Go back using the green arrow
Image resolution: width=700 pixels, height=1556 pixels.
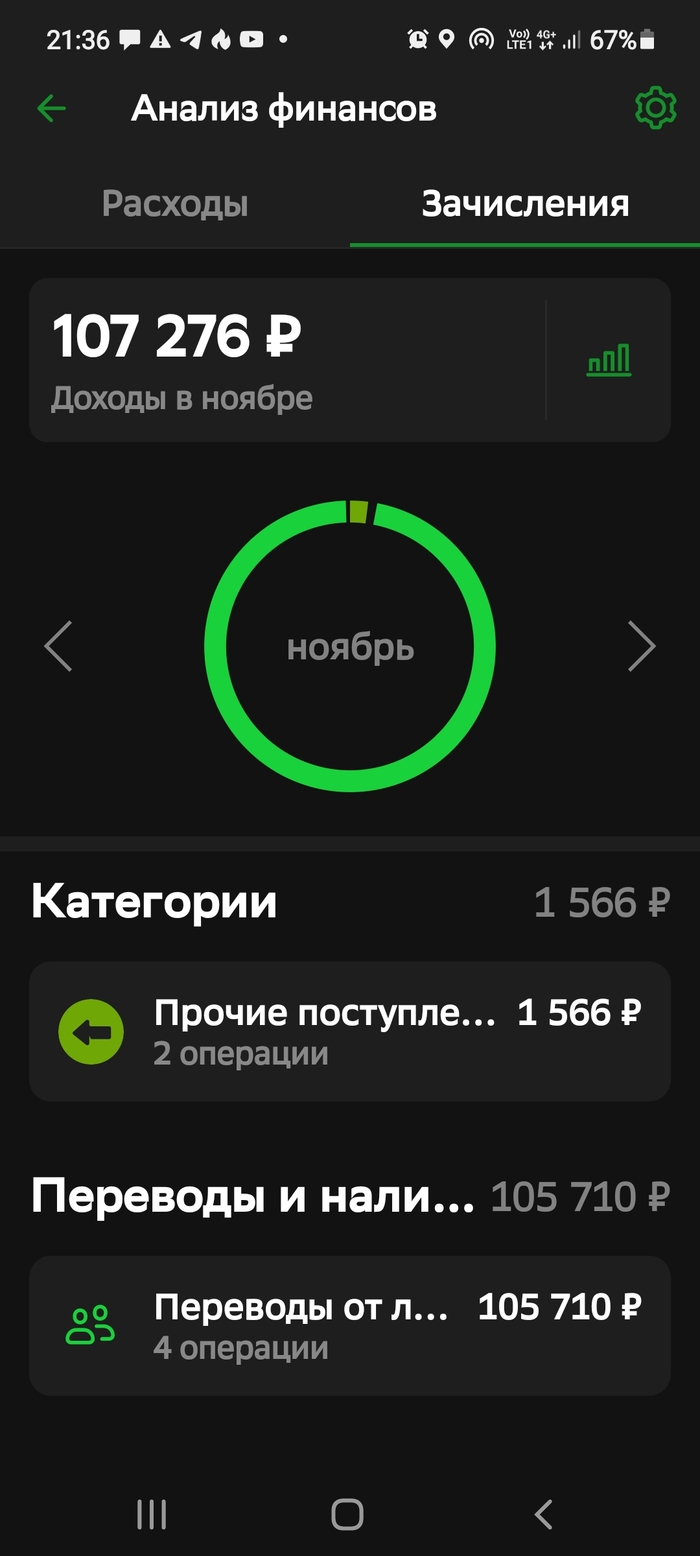[x=51, y=108]
